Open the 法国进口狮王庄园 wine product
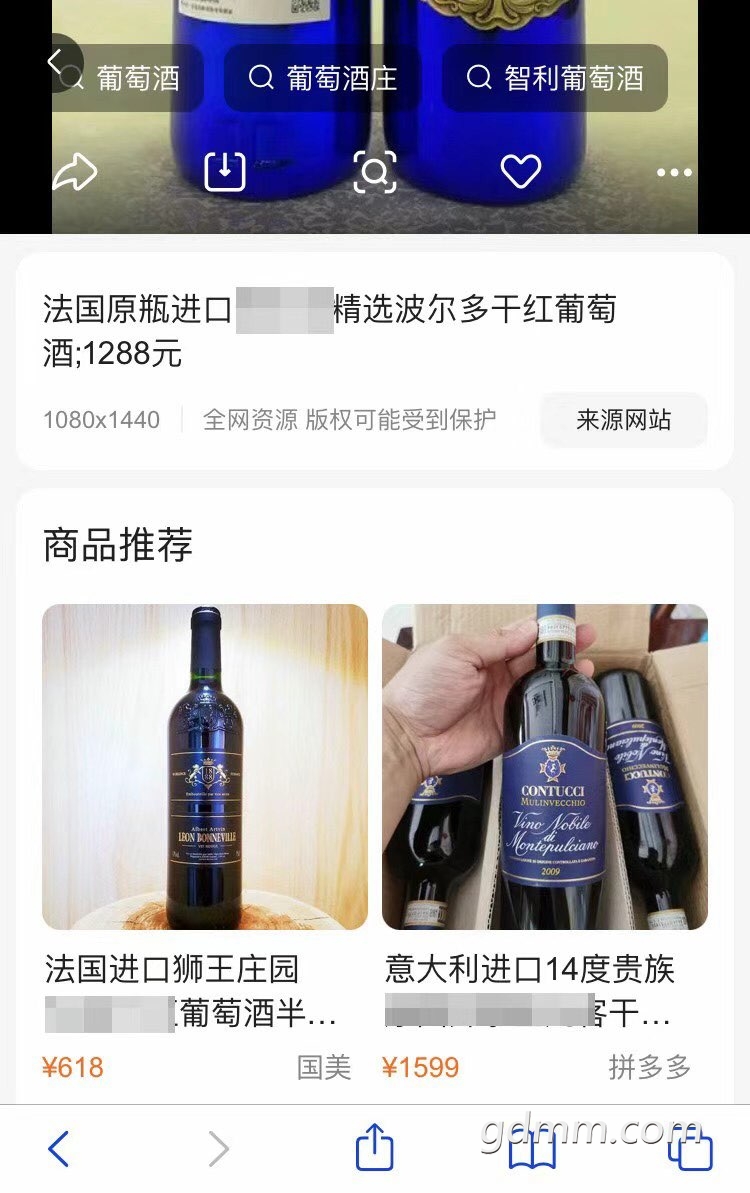This screenshot has width=750, height=1193. (204, 767)
